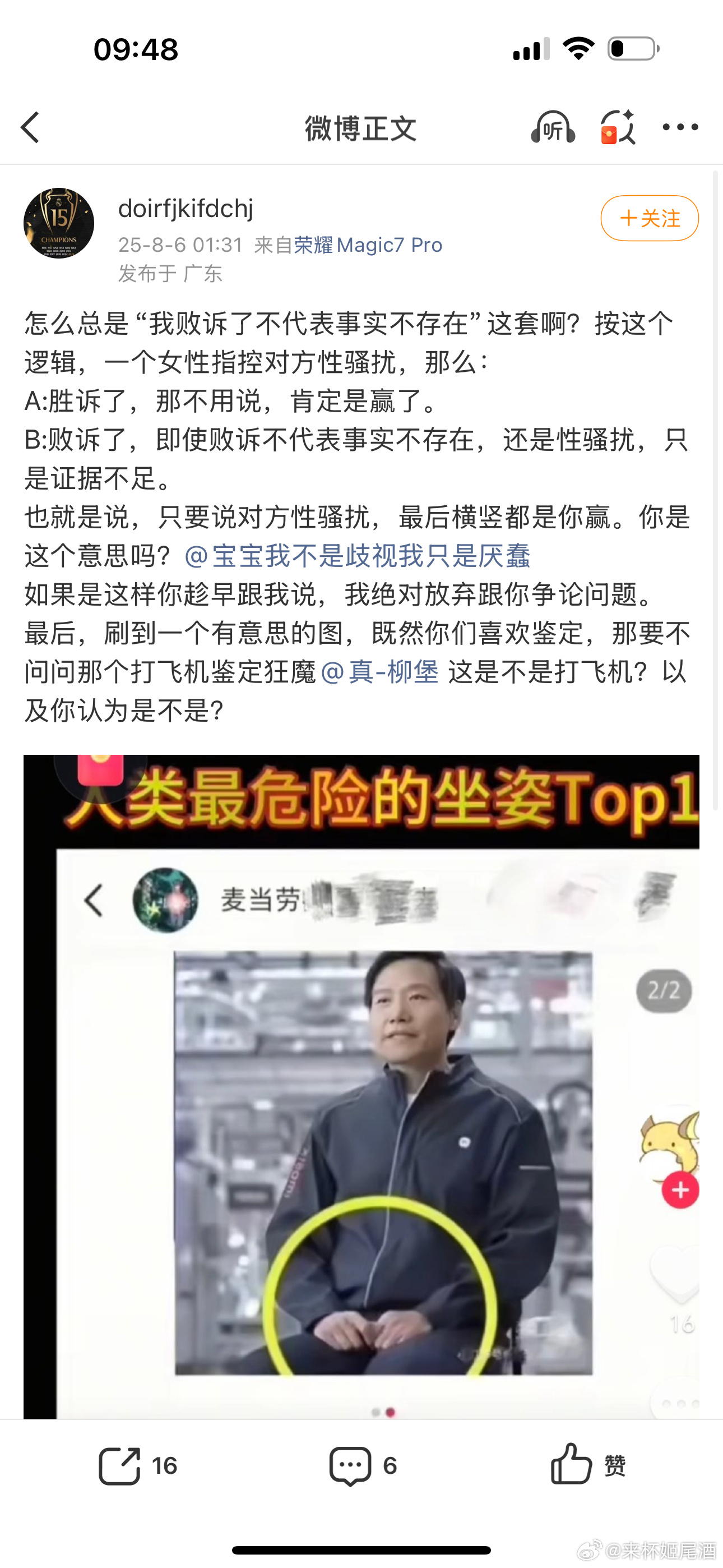Open the red envelope AI assistant icon
Viewport: 723px width, 1568px height.
point(617,127)
